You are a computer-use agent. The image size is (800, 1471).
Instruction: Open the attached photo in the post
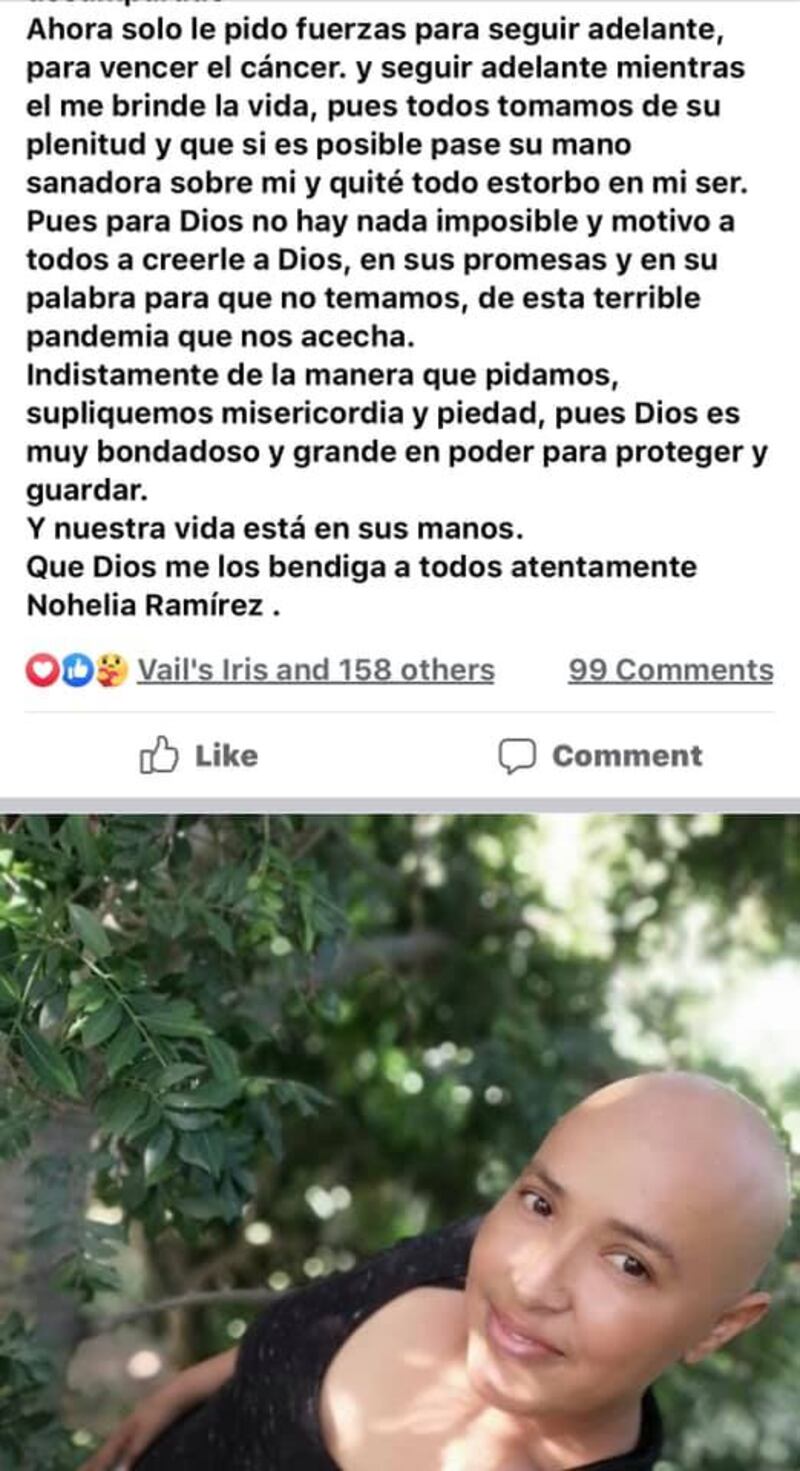[400, 1140]
